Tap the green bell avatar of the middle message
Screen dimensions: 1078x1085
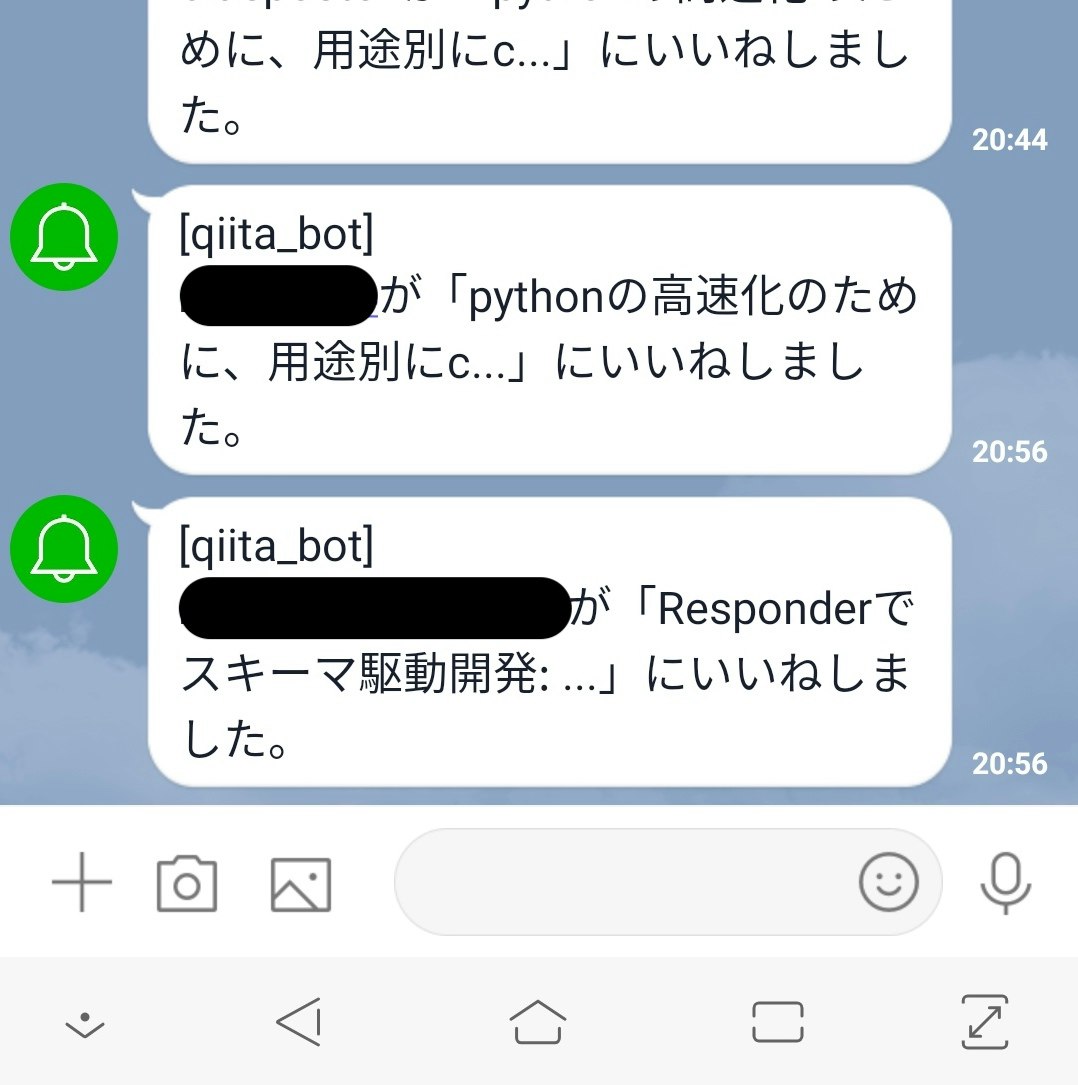coord(63,237)
